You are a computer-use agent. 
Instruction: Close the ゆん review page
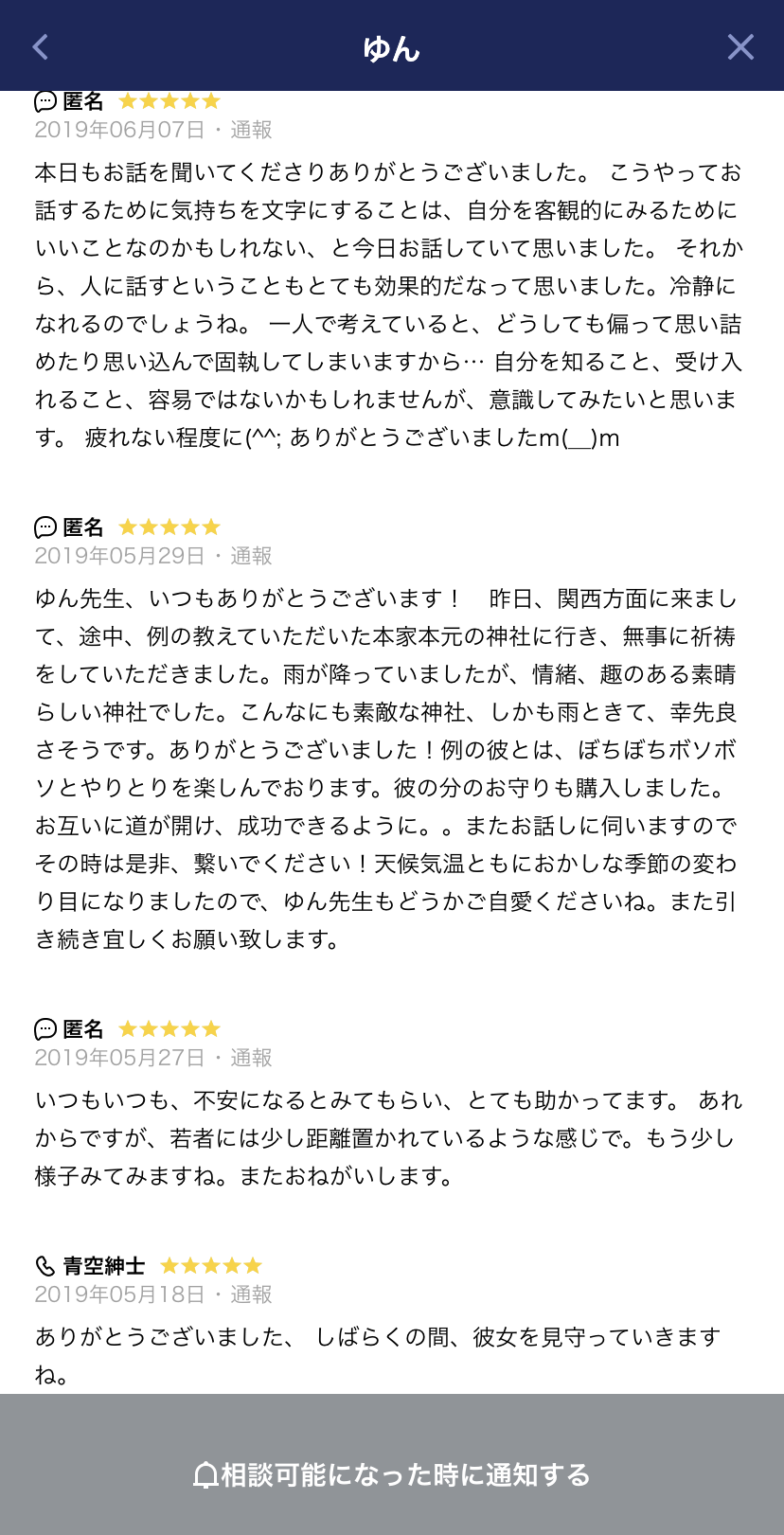point(740,47)
